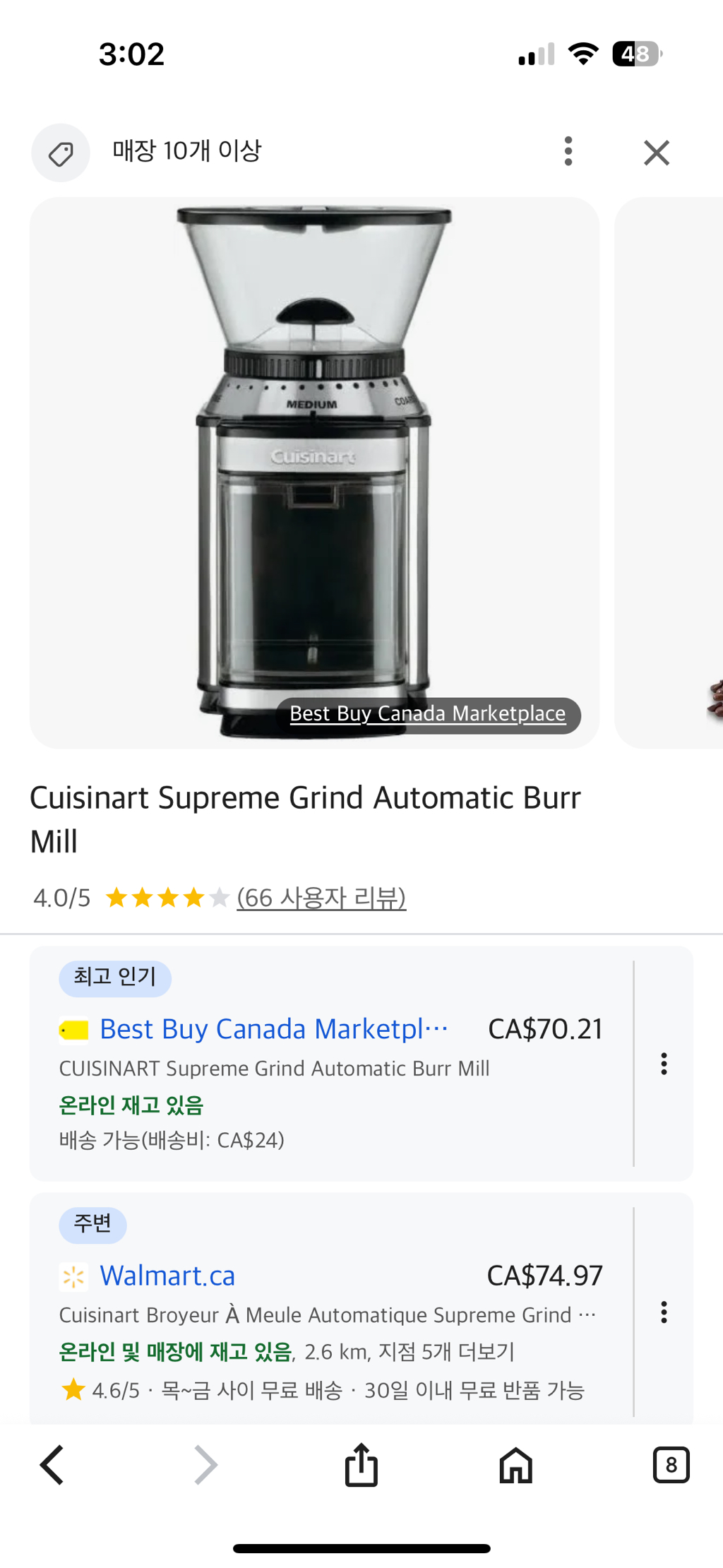
Task: Open the Walmart.ca offer
Action: 167,1276
